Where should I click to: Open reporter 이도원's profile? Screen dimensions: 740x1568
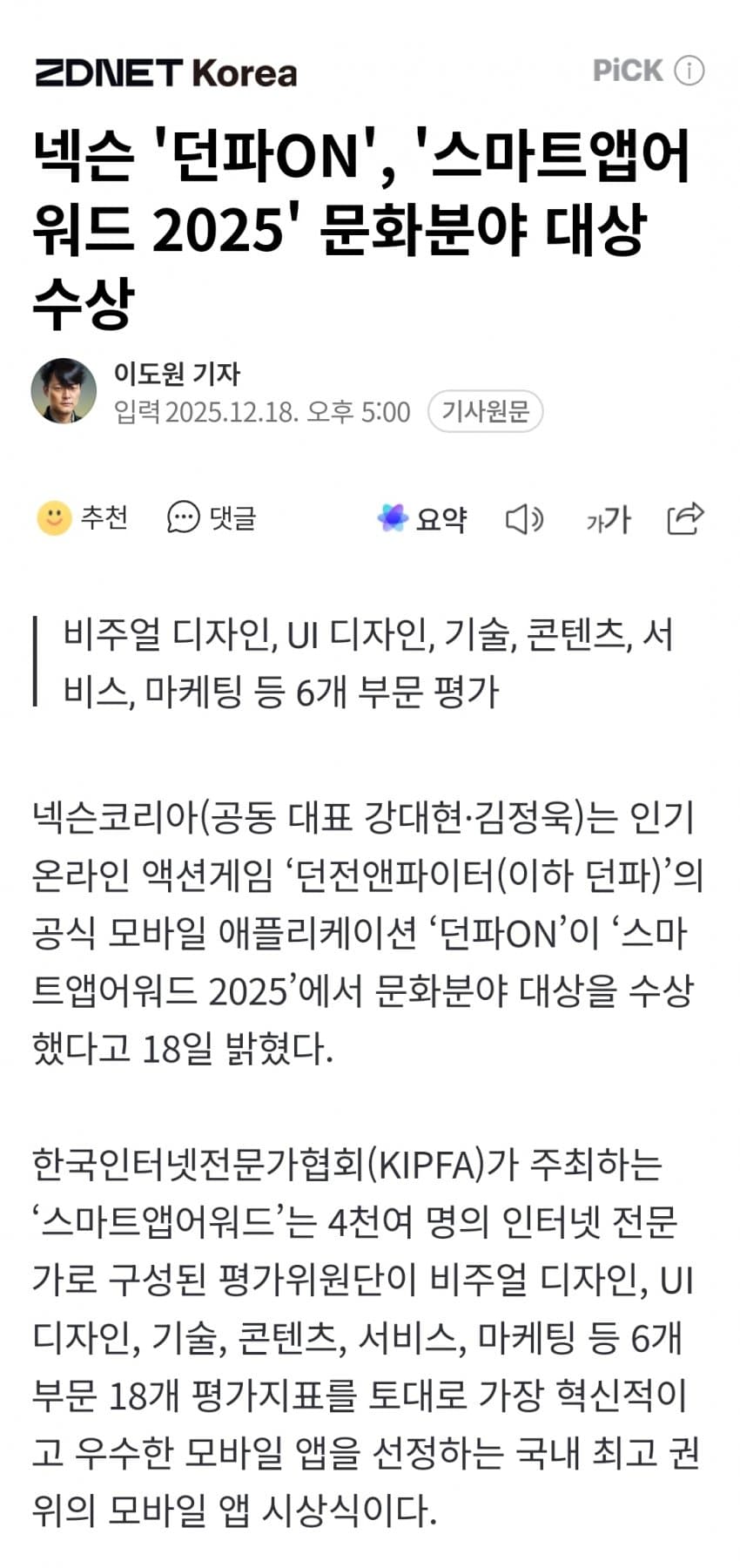click(177, 373)
